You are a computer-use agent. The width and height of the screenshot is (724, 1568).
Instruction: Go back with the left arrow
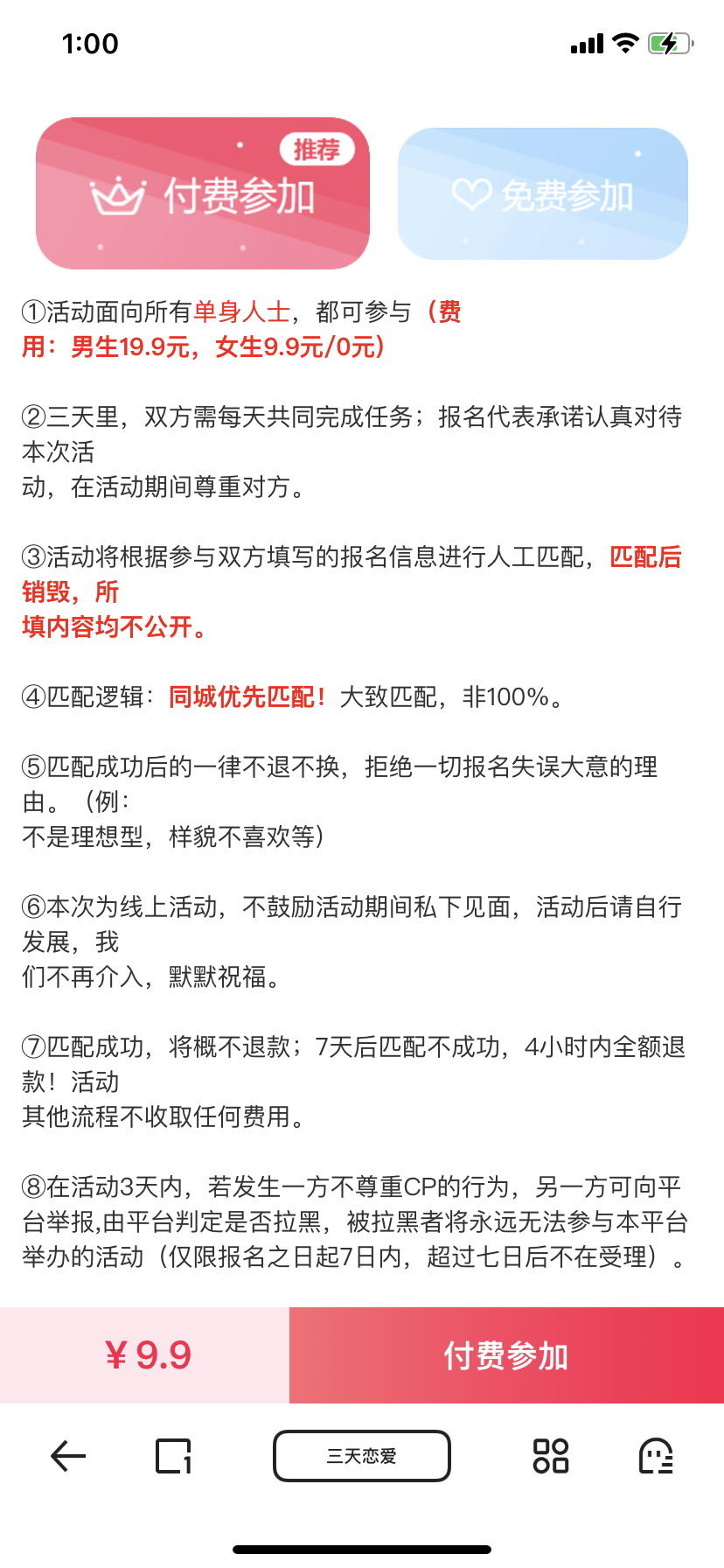point(68,1456)
